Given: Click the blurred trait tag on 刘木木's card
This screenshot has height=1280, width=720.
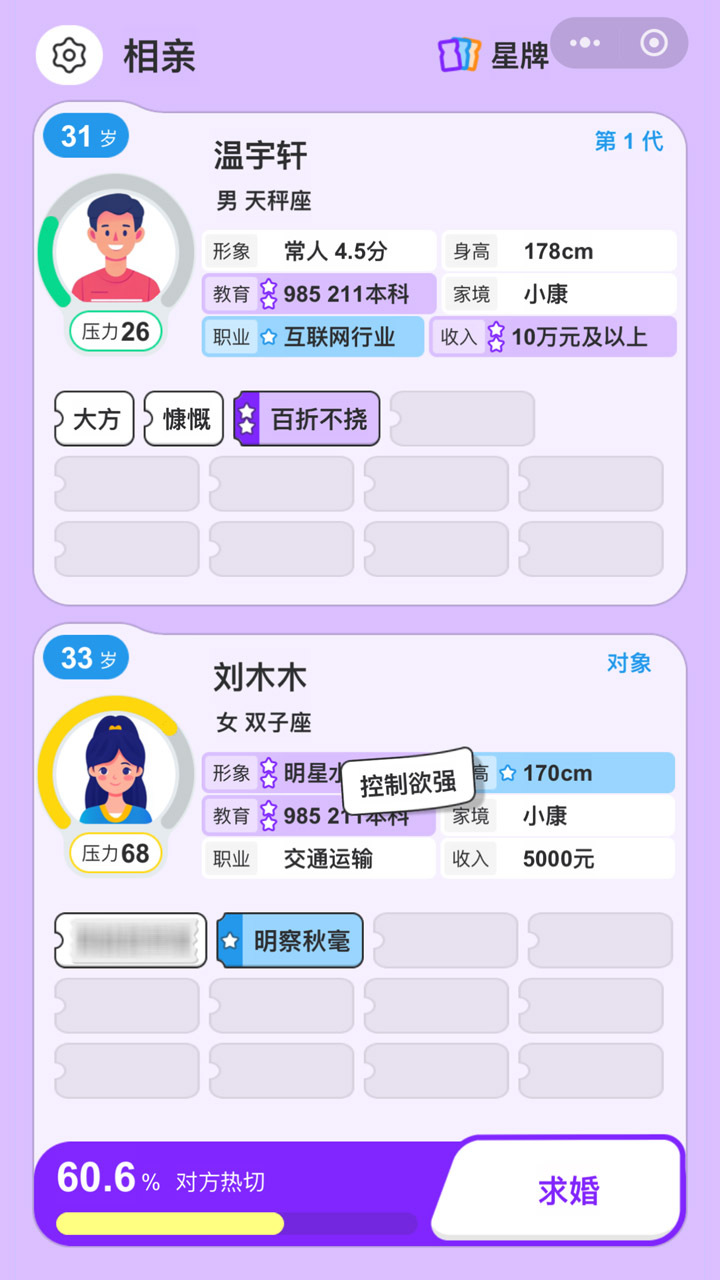Looking at the screenshot, I should pyautogui.click(x=129, y=940).
